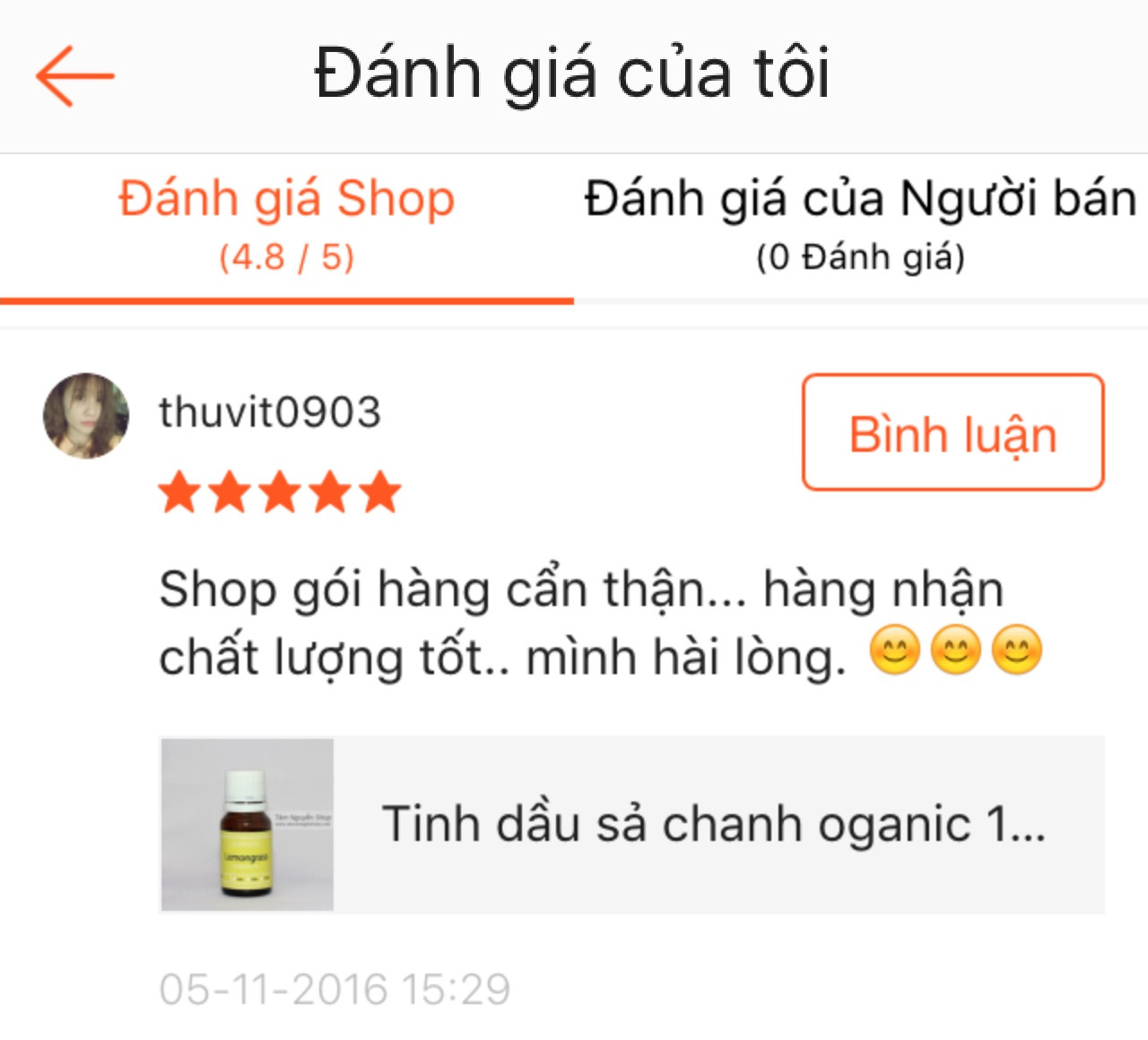Select the Đánh giá Shop tab
Viewport: 1148px width, 1040px height.
tap(286, 224)
